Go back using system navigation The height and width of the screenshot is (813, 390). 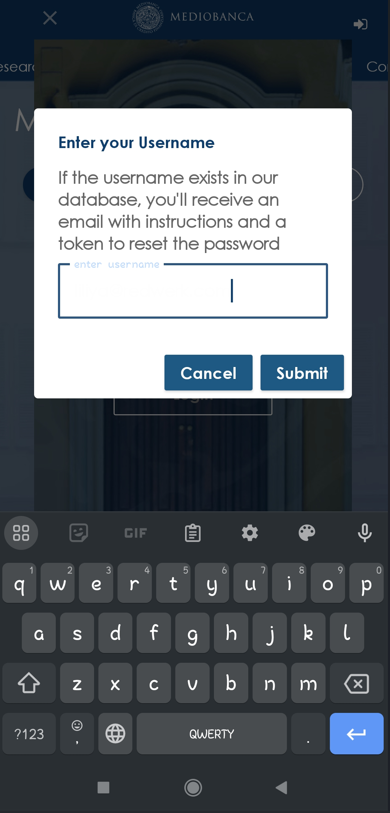[281, 788]
